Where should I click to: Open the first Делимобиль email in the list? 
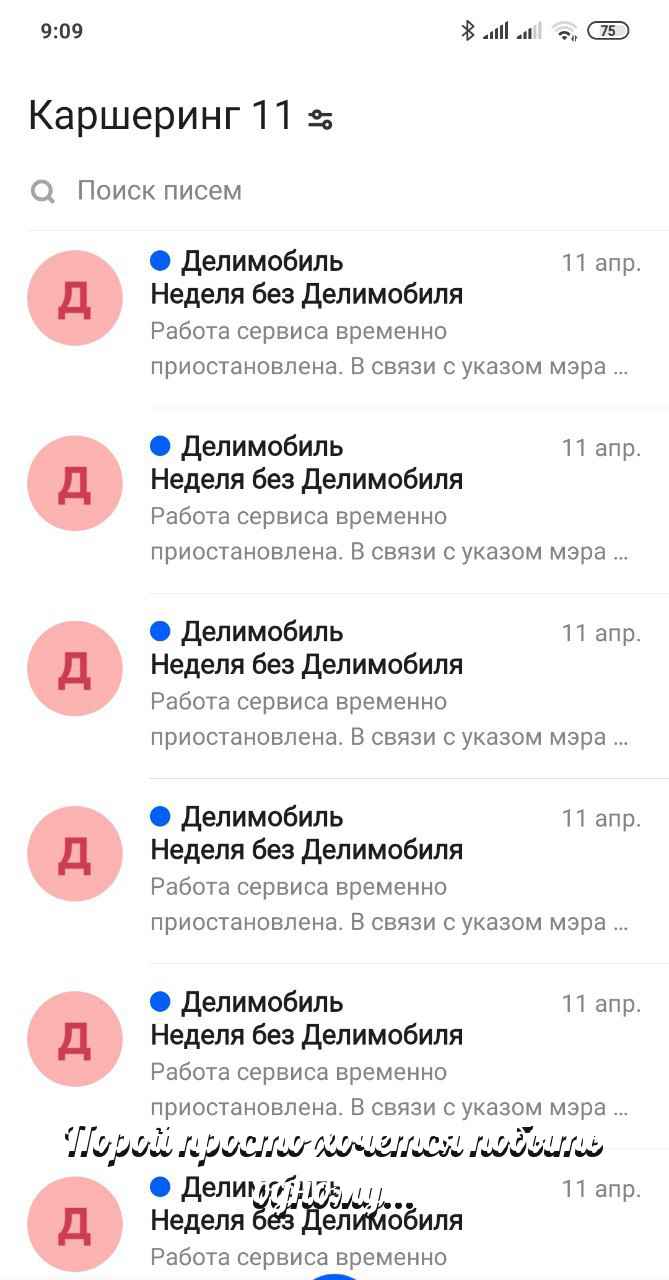pyautogui.click(x=334, y=314)
